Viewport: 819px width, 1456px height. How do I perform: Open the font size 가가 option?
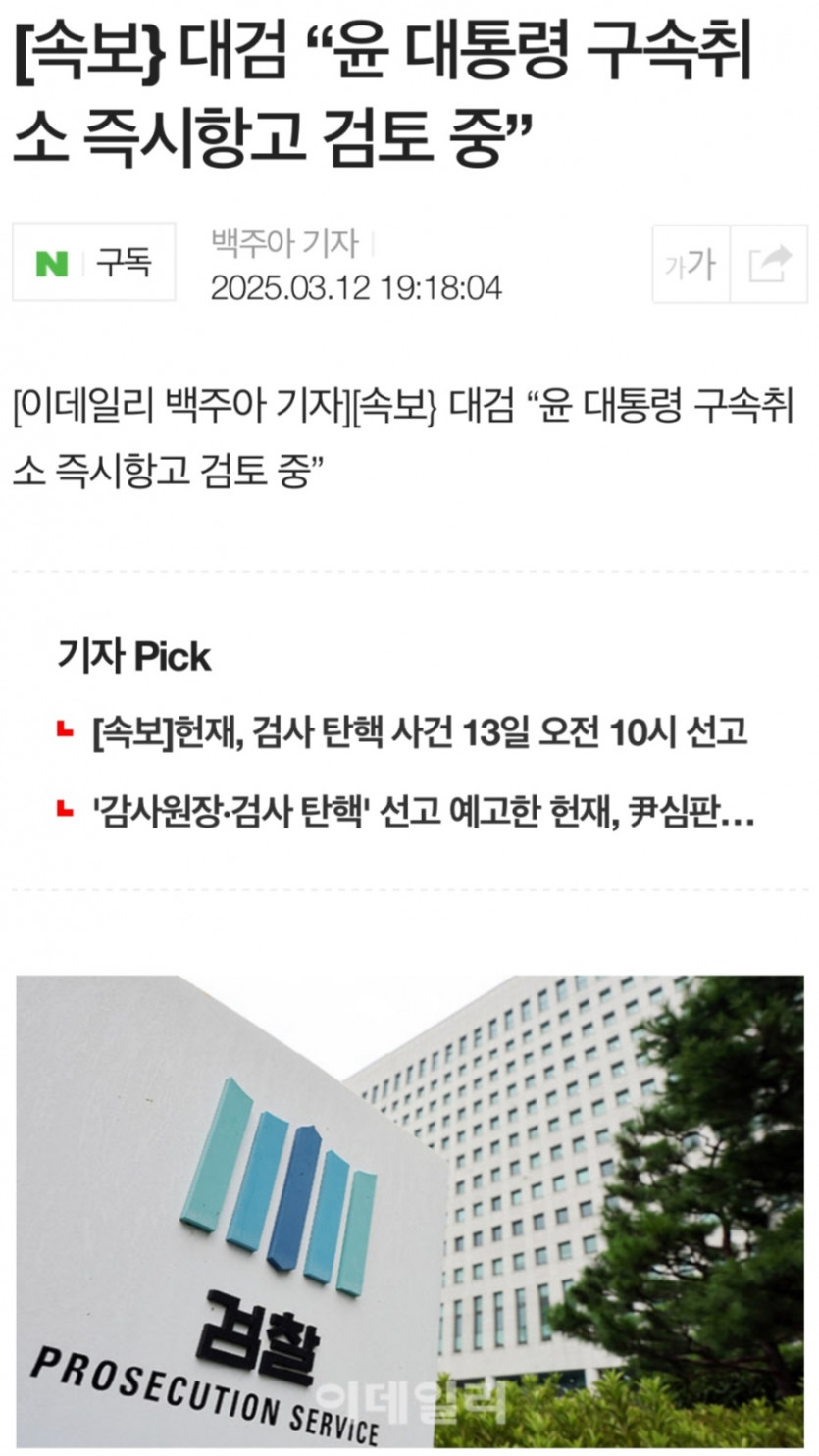point(691,263)
